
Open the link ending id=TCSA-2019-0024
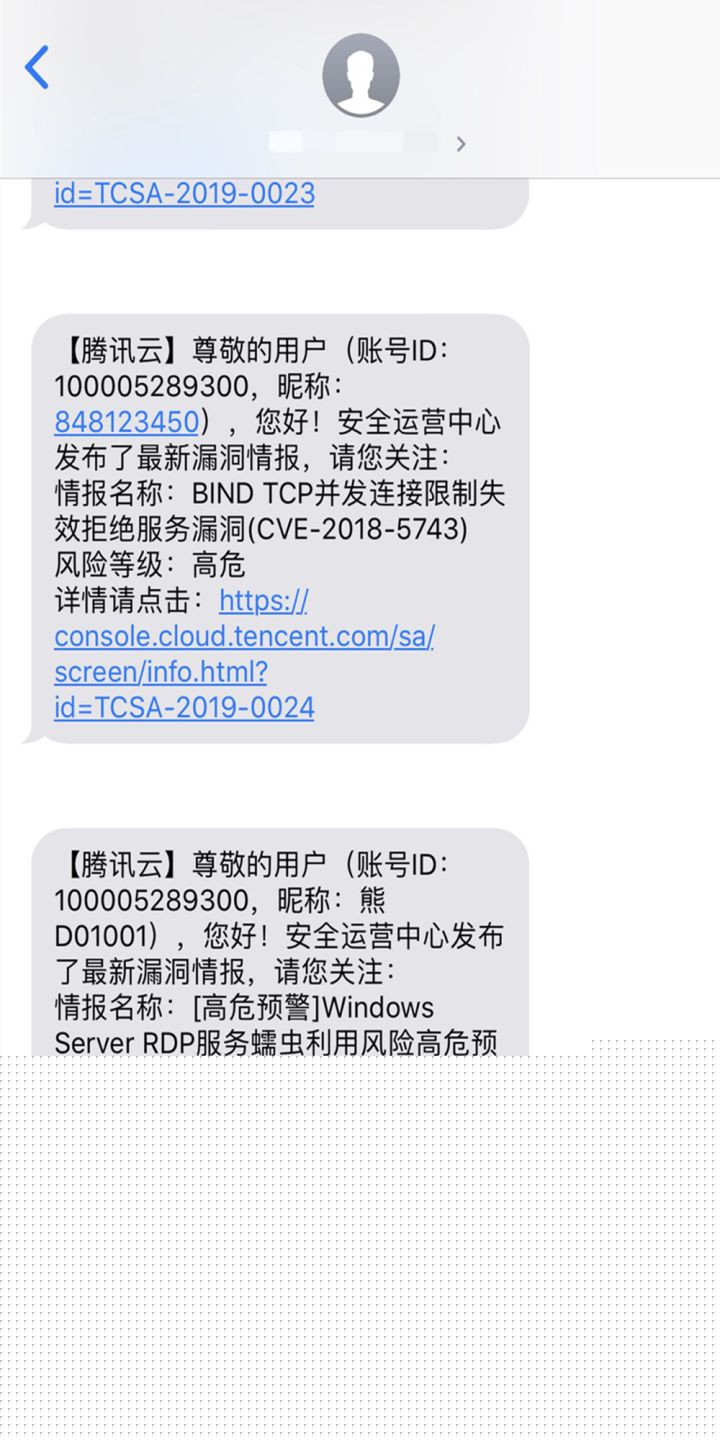click(244, 654)
